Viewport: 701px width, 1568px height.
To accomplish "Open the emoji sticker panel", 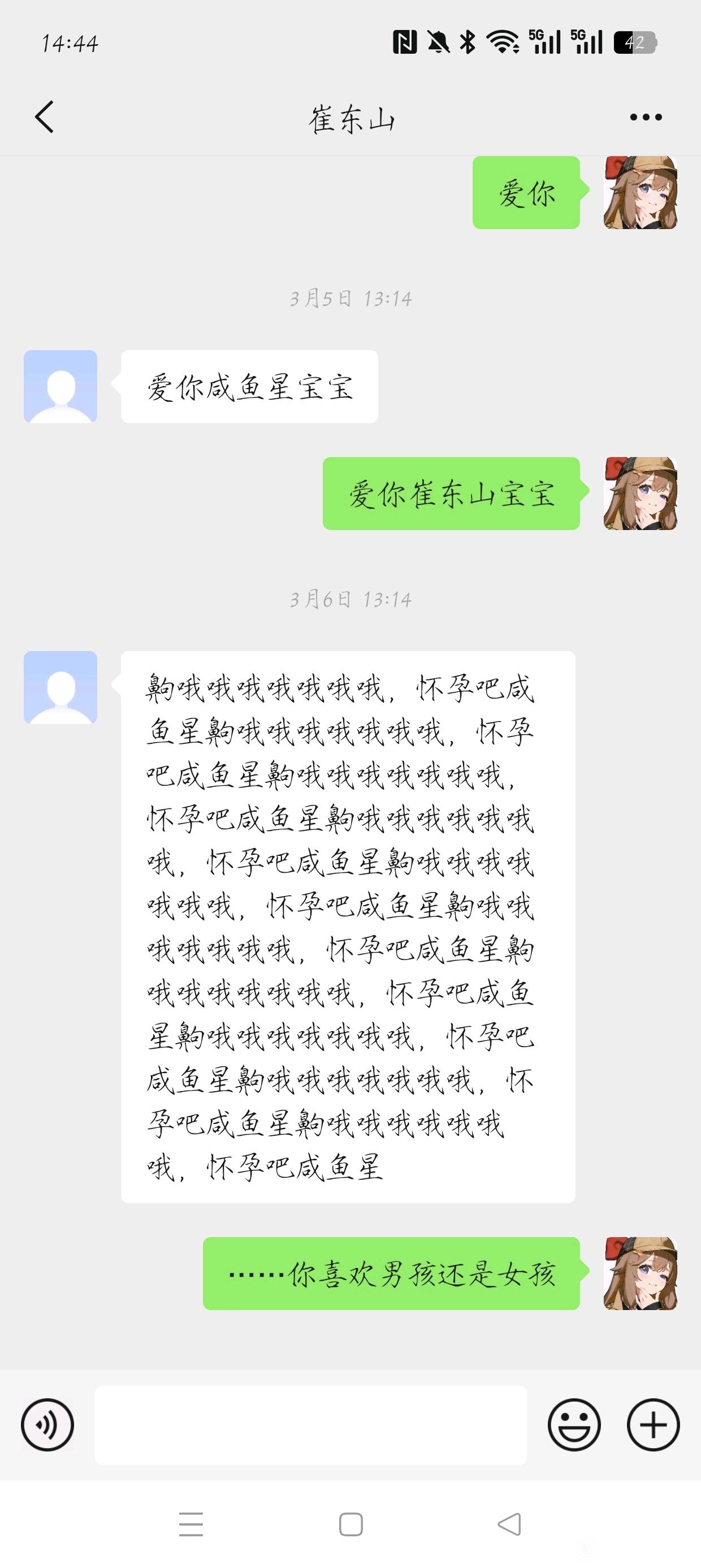I will 574,1425.
